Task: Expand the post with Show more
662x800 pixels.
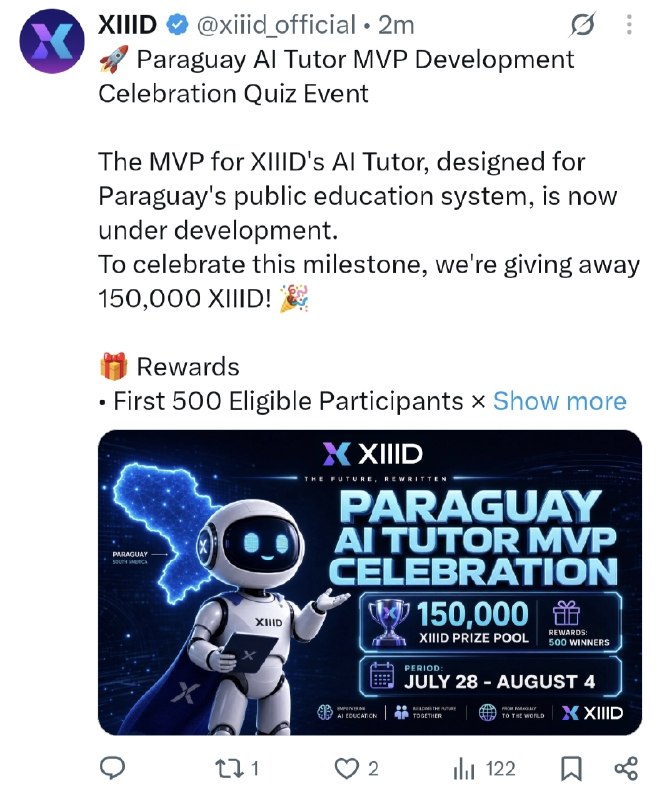Action: pos(559,401)
